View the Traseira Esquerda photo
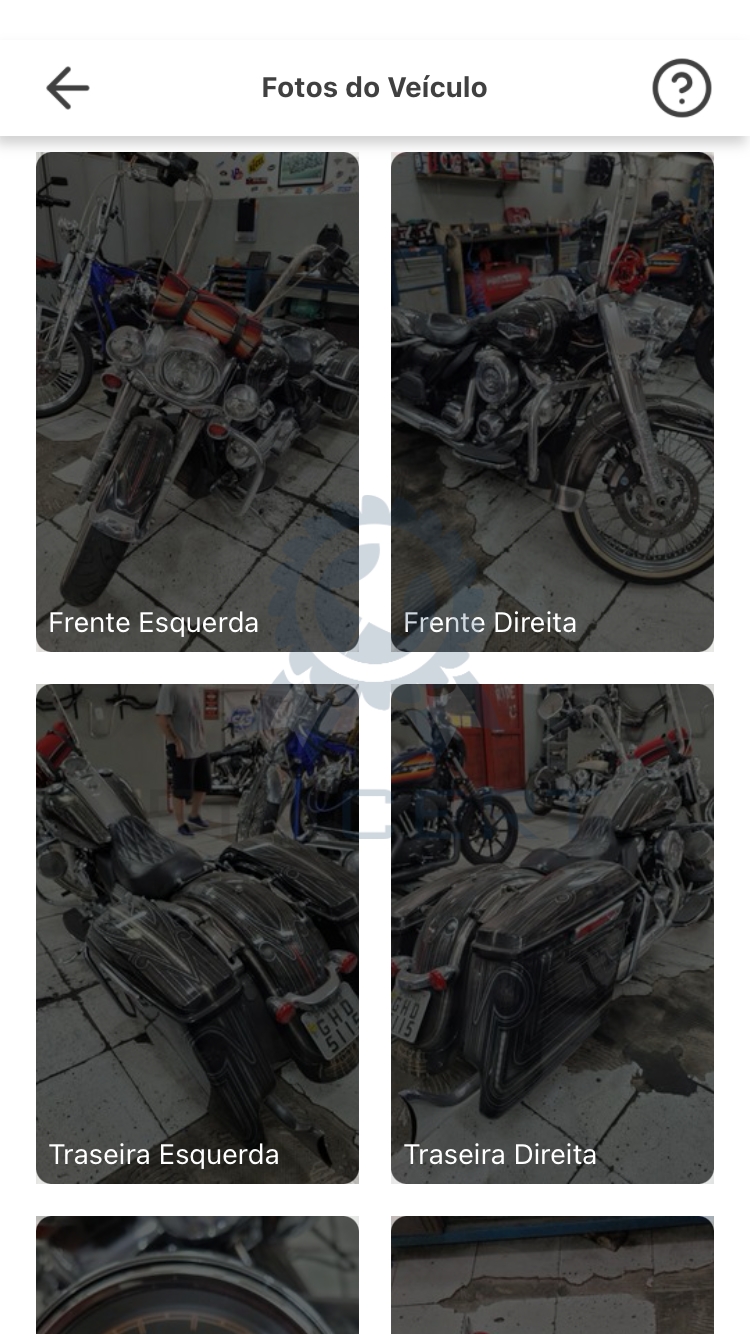This screenshot has height=1334, width=750. point(197,934)
